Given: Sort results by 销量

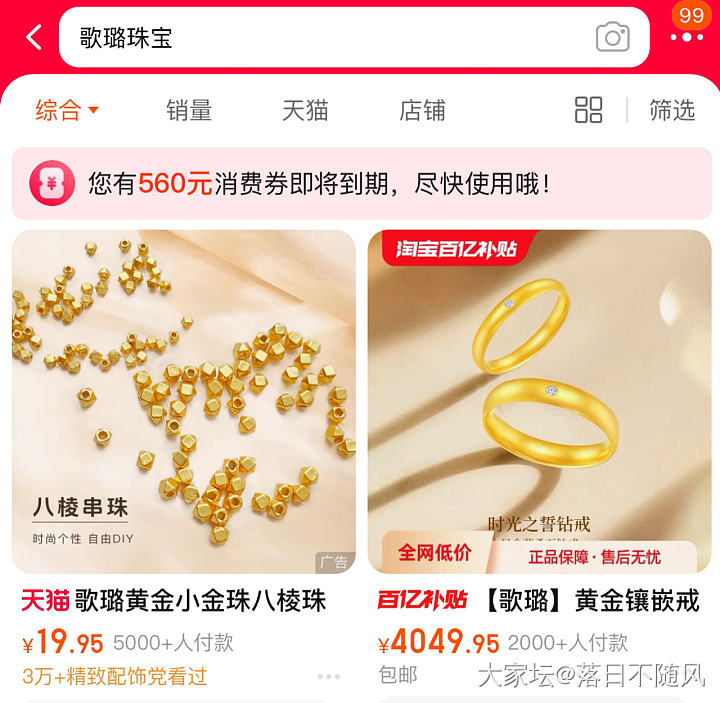Looking at the screenshot, I should tap(189, 110).
